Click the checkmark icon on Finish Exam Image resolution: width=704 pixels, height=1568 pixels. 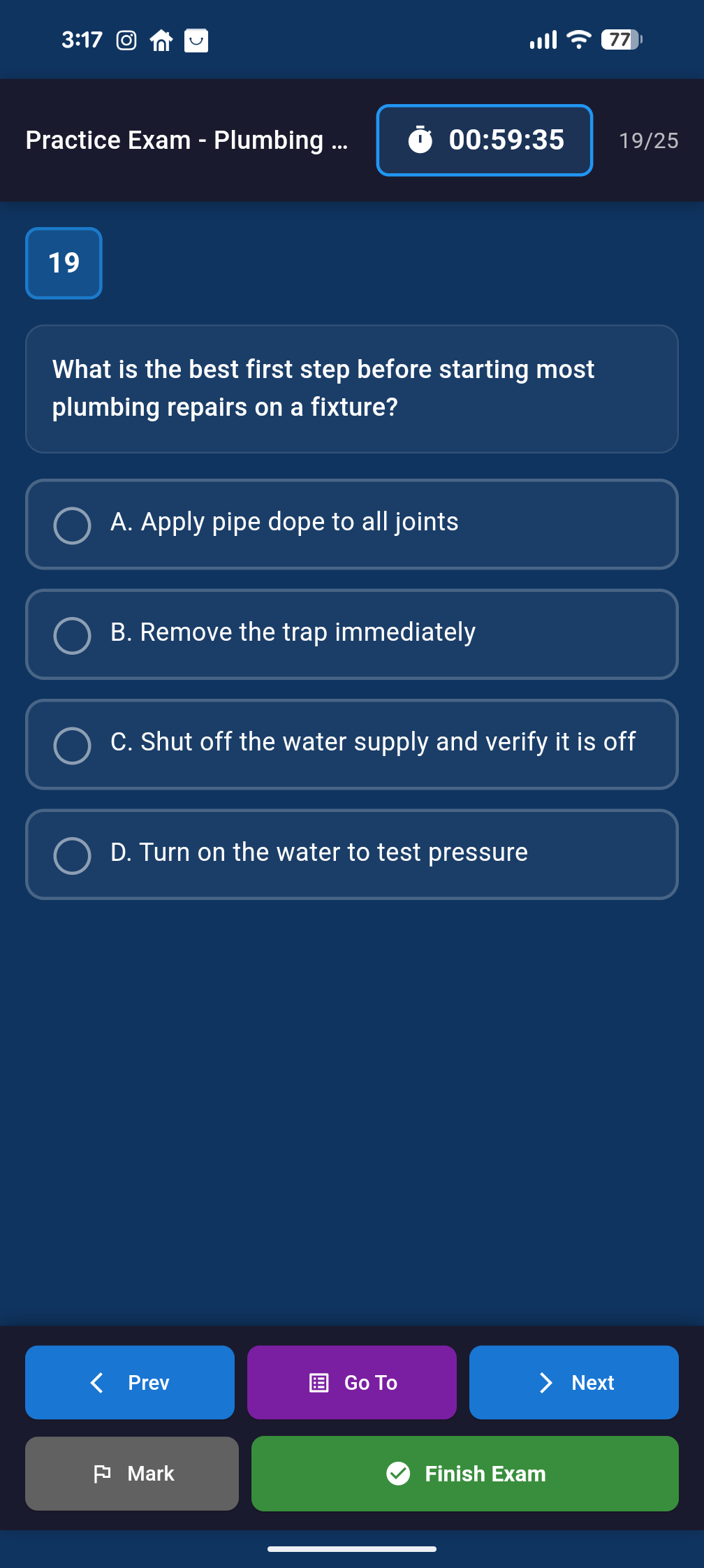tap(399, 1473)
